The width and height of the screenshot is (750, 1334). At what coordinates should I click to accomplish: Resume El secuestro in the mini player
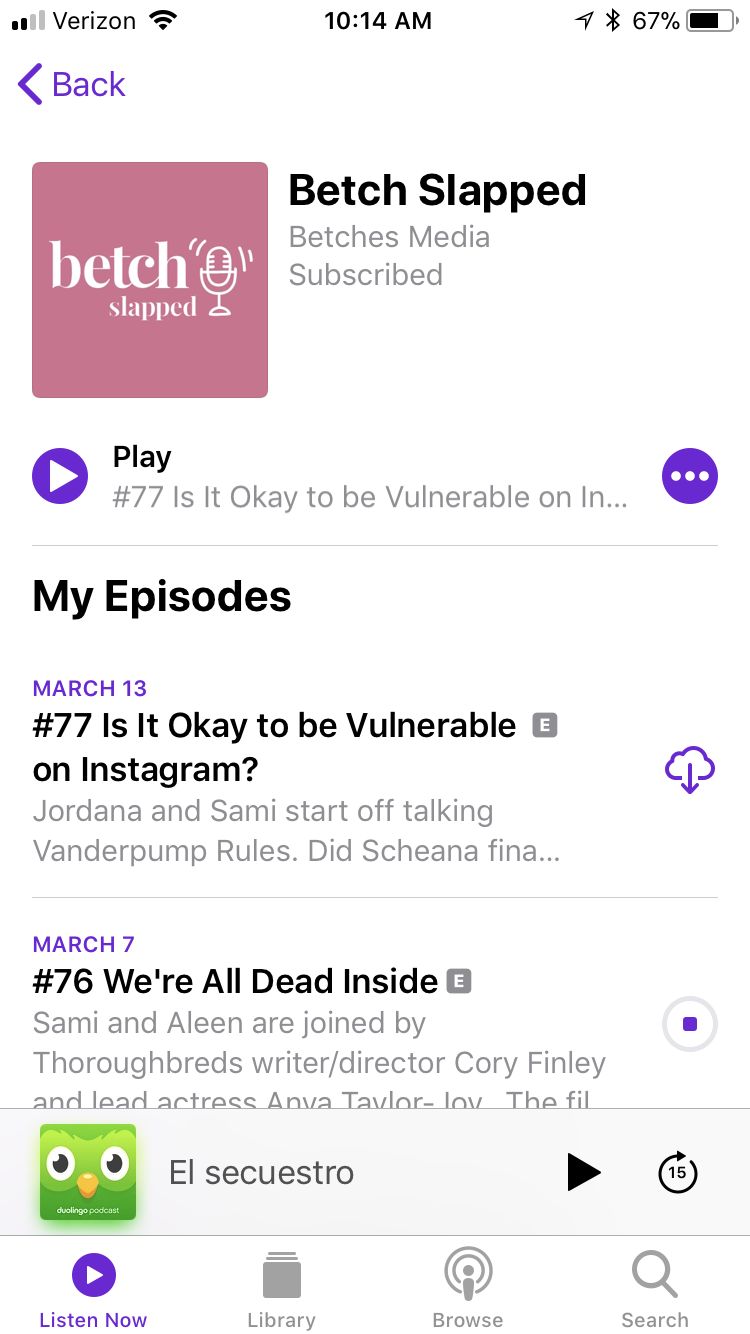tap(584, 1172)
